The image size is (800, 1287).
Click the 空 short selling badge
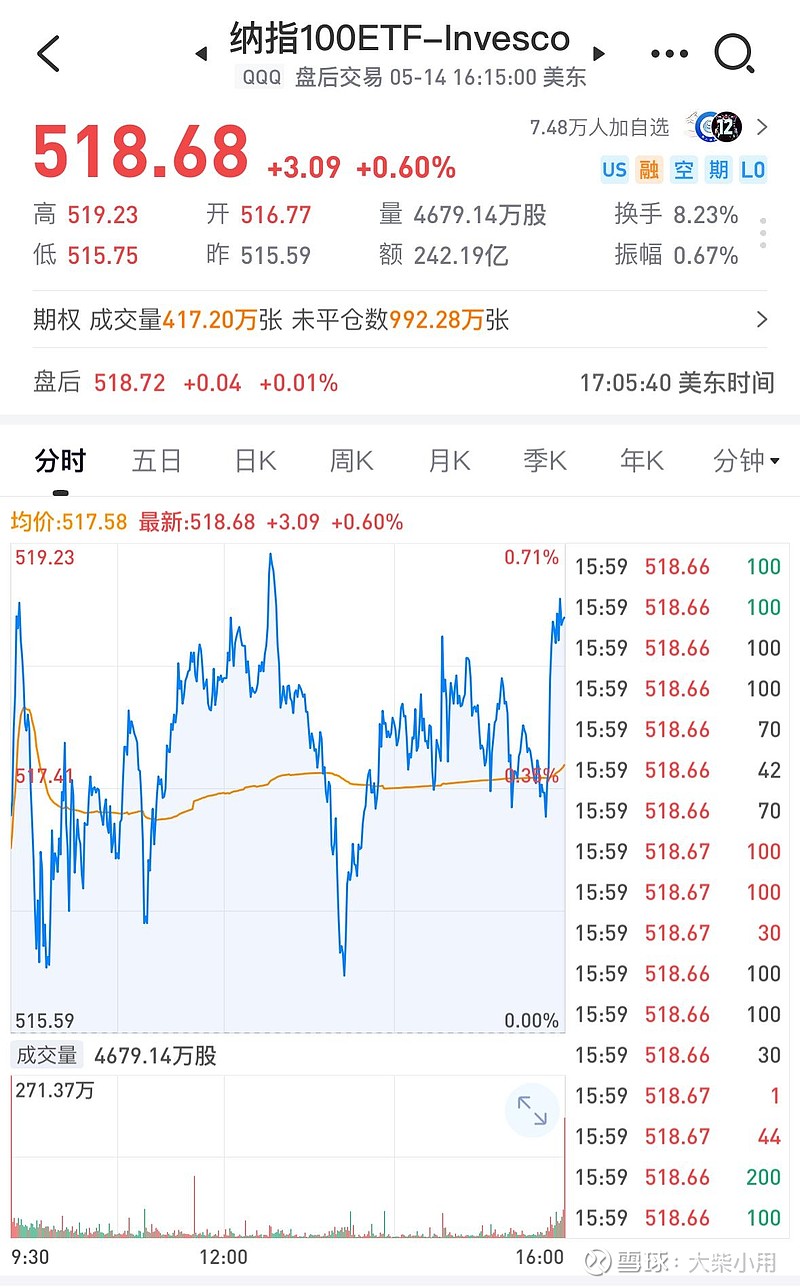683,170
